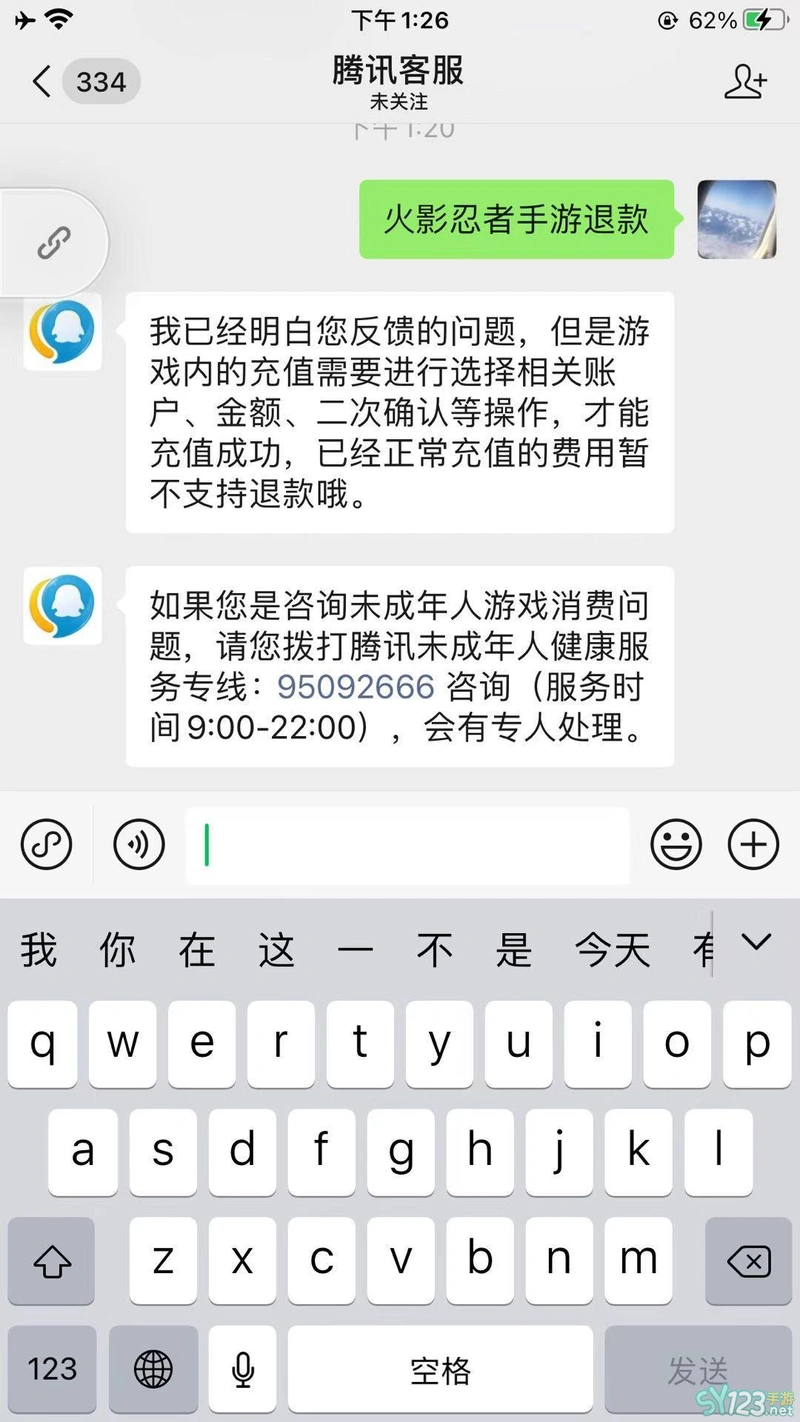
Task: Open my own avatar in the chat
Action: [x=737, y=220]
